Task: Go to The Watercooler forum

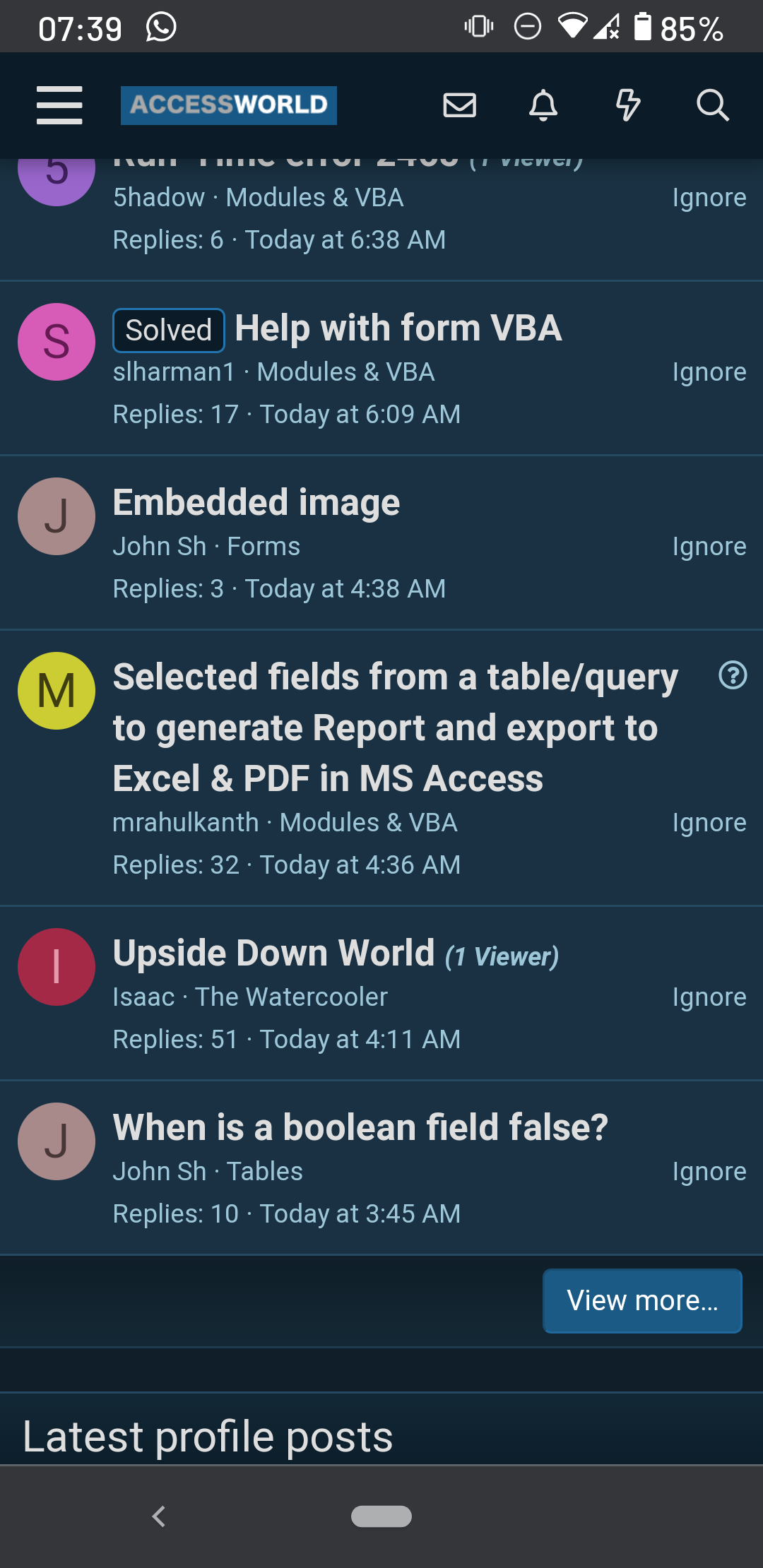Action: [x=291, y=997]
